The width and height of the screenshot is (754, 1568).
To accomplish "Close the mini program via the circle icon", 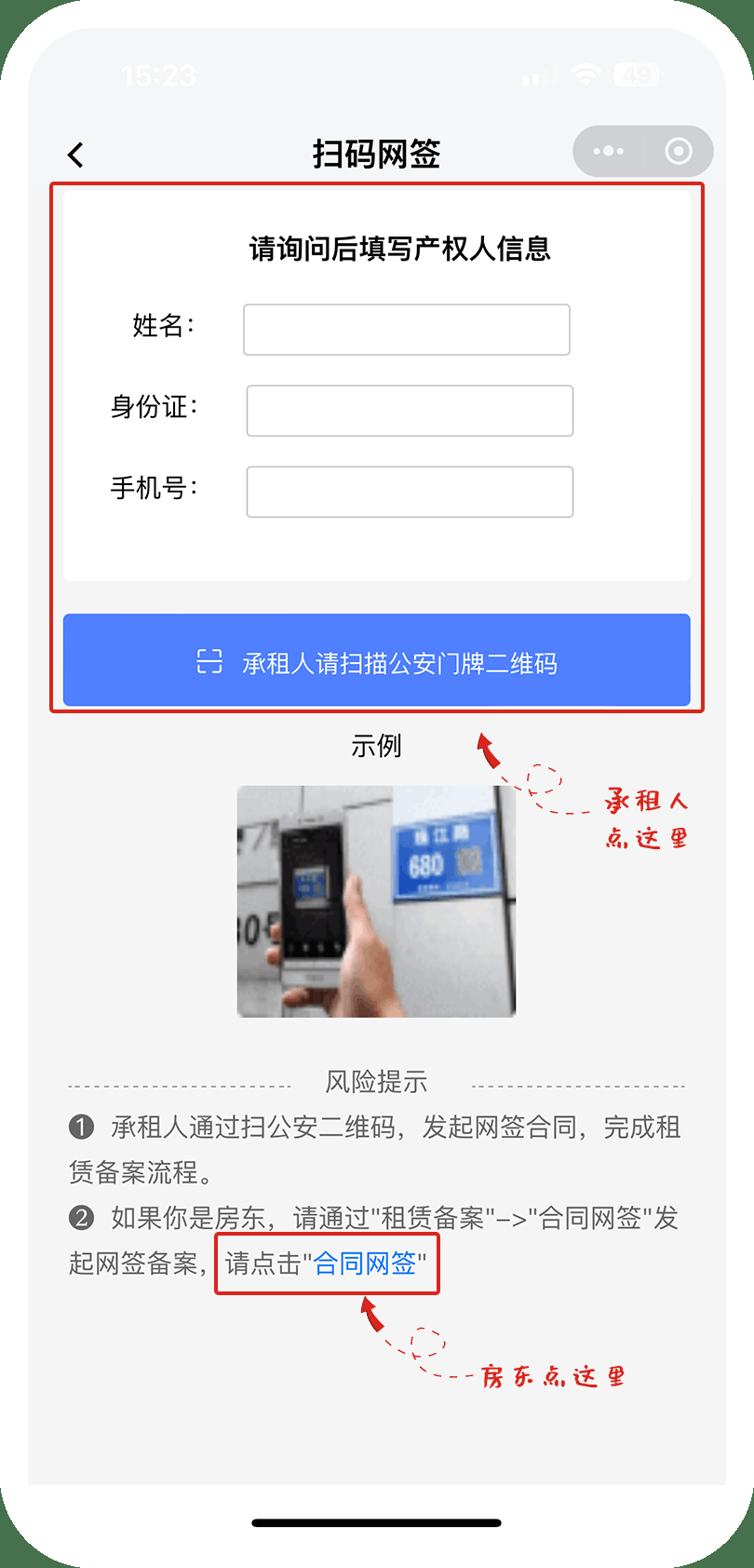I will tap(679, 151).
